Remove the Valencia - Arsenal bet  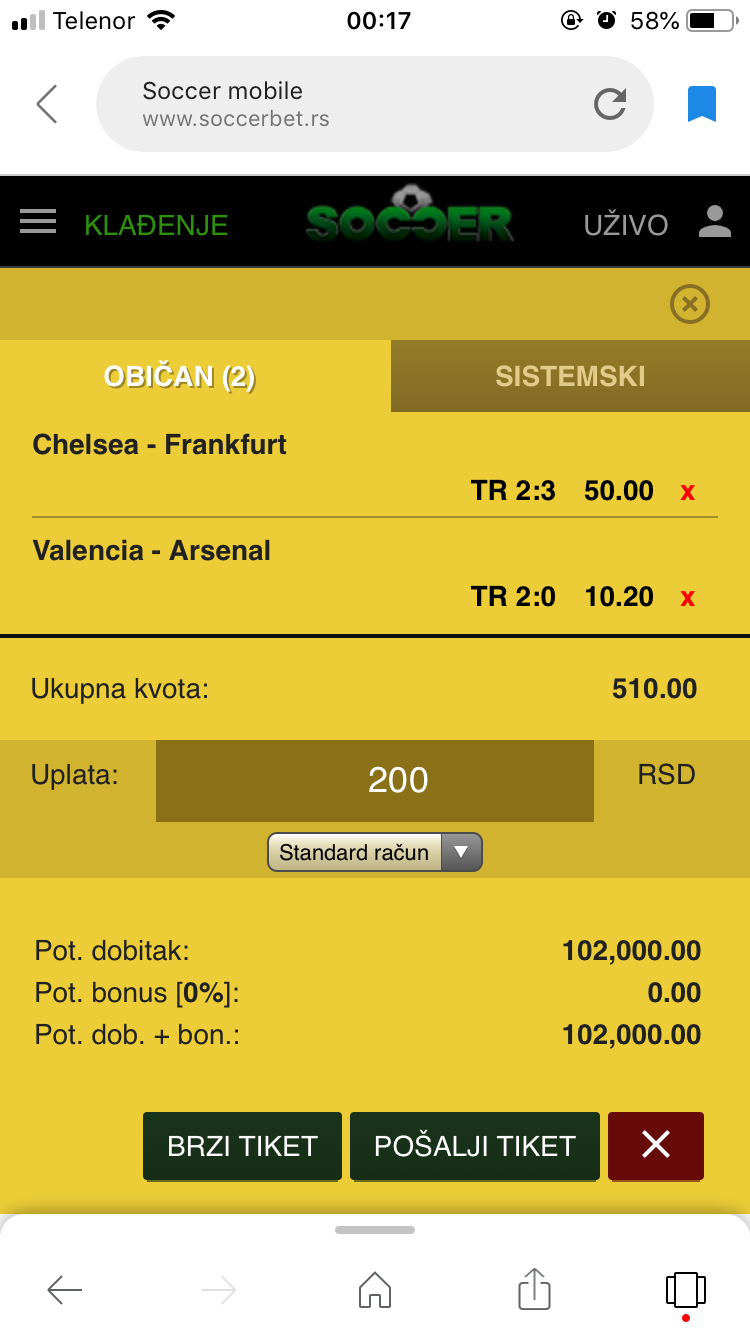pyautogui.click(x=687, y=598)
